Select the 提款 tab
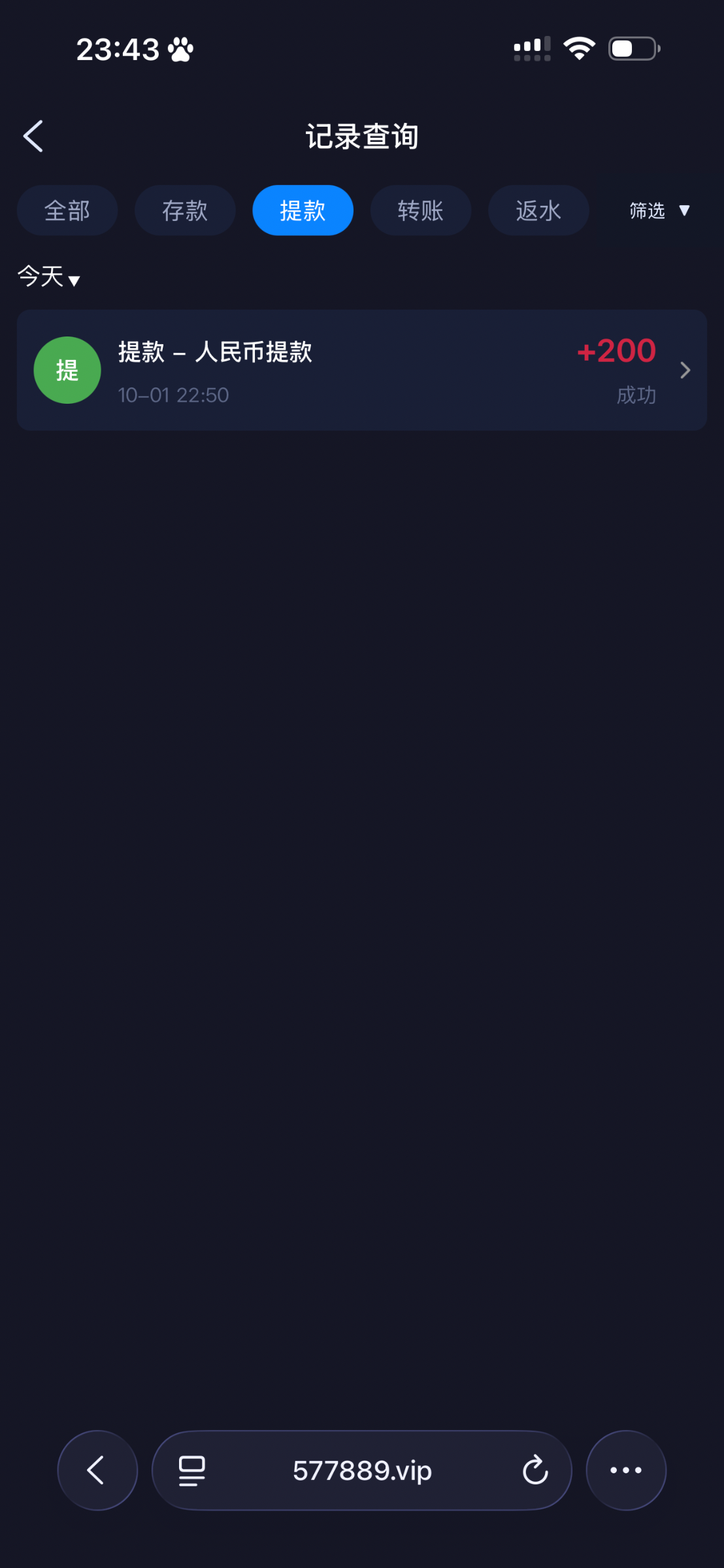The height and width of the screenshot is (1568, 724). pyautogui.click(x=303, y=210)
